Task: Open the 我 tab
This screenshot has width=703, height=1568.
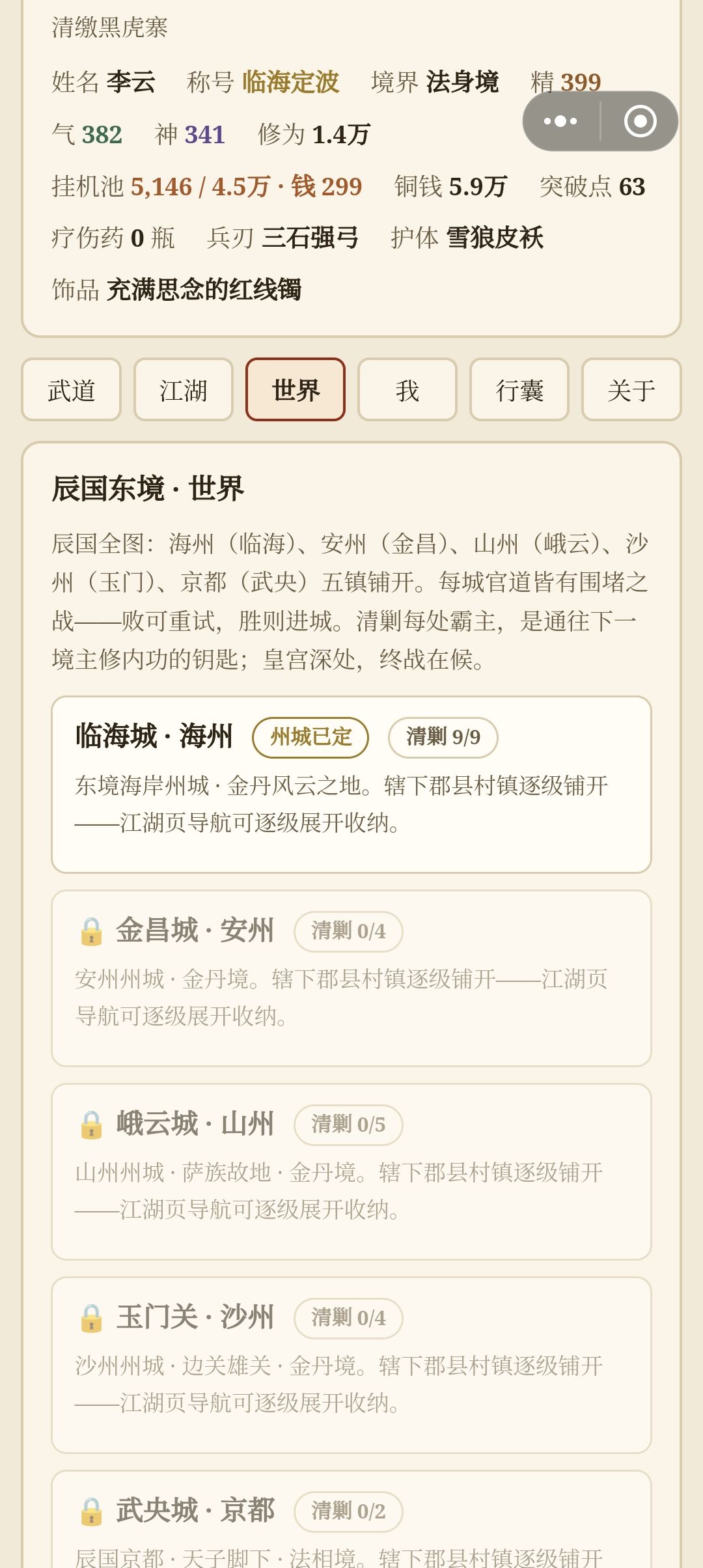Action: [x=407, y=389]
